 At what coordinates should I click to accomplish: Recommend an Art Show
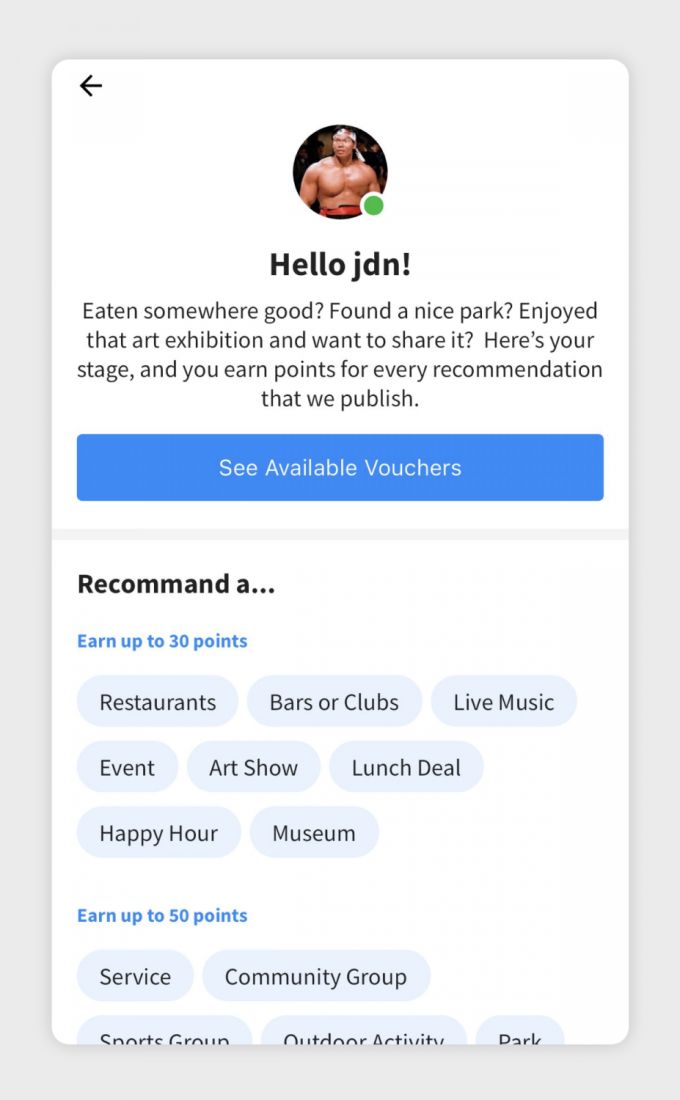pos(253,767)
